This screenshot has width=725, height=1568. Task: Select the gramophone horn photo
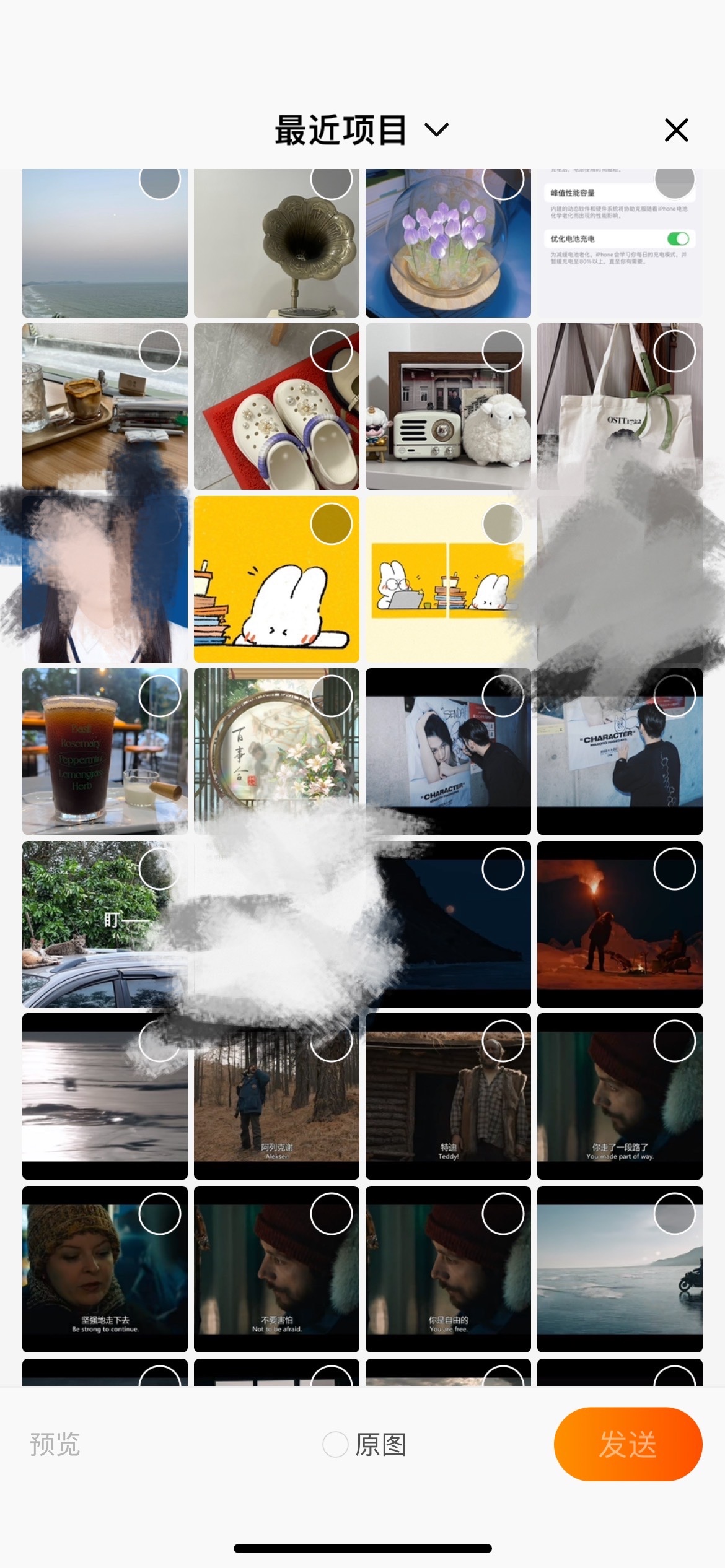click(331, 180)
